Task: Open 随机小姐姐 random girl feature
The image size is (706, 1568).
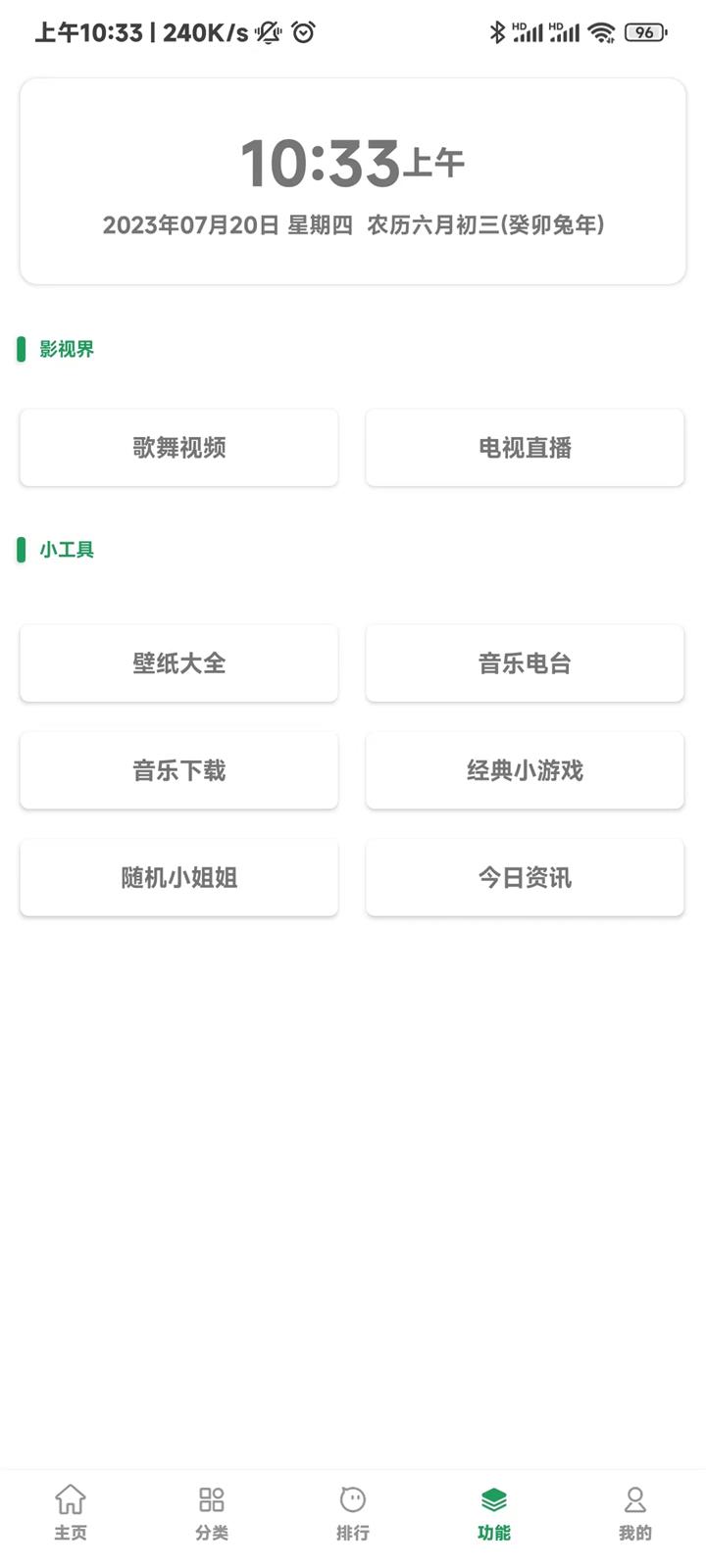Action: (x=178, y=878)
